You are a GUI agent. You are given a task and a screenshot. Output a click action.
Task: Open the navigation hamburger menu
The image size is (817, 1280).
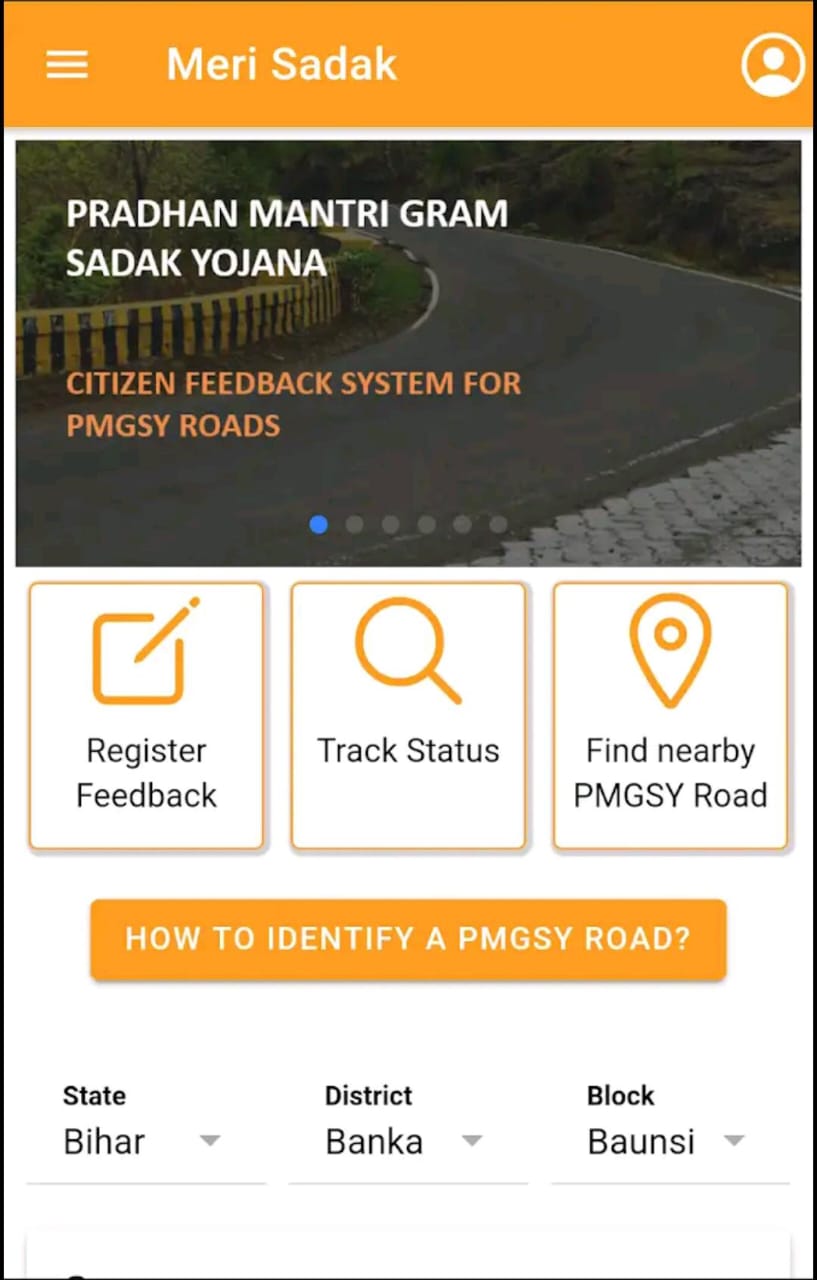pos(66,64)
